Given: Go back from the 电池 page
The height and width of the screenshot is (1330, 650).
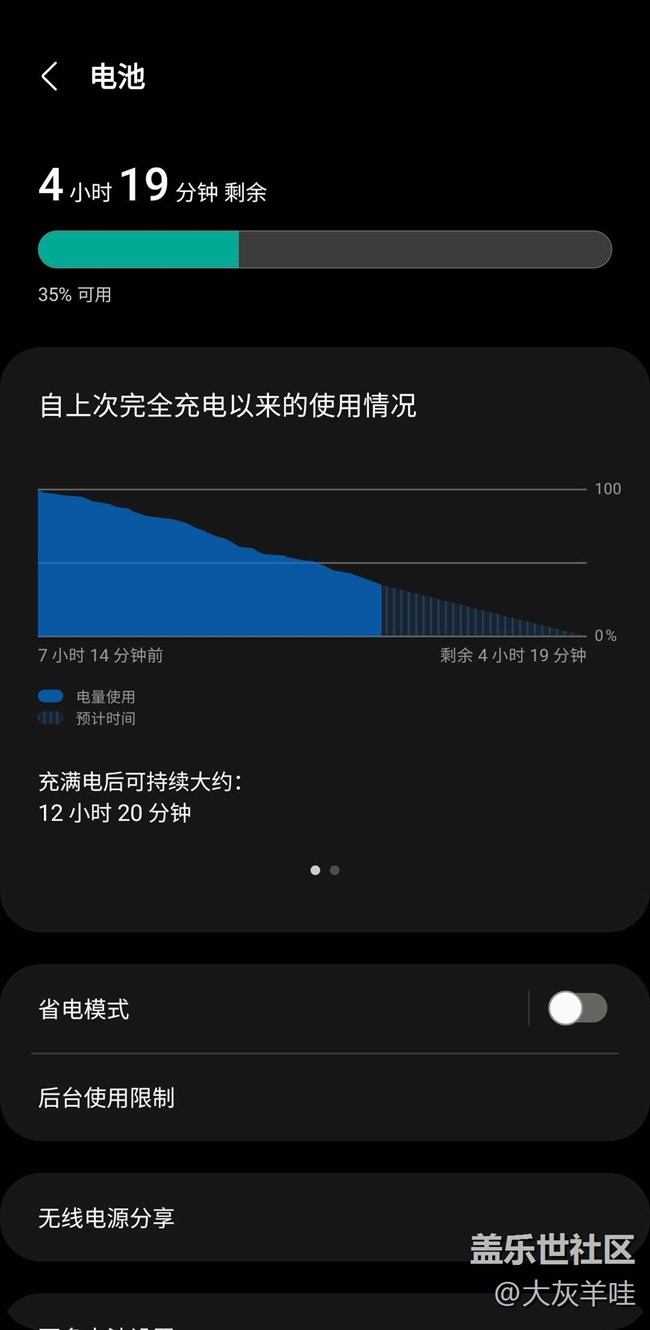Looking at the screenshot, I should point(49,76).
